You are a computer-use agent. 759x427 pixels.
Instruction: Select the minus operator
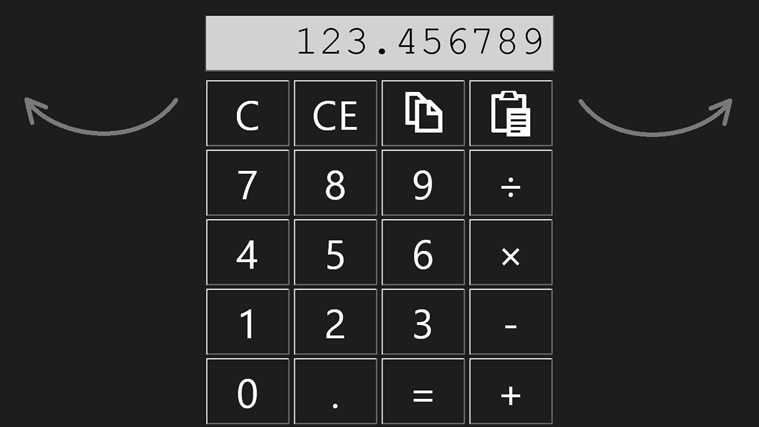[x=511, y=322]
